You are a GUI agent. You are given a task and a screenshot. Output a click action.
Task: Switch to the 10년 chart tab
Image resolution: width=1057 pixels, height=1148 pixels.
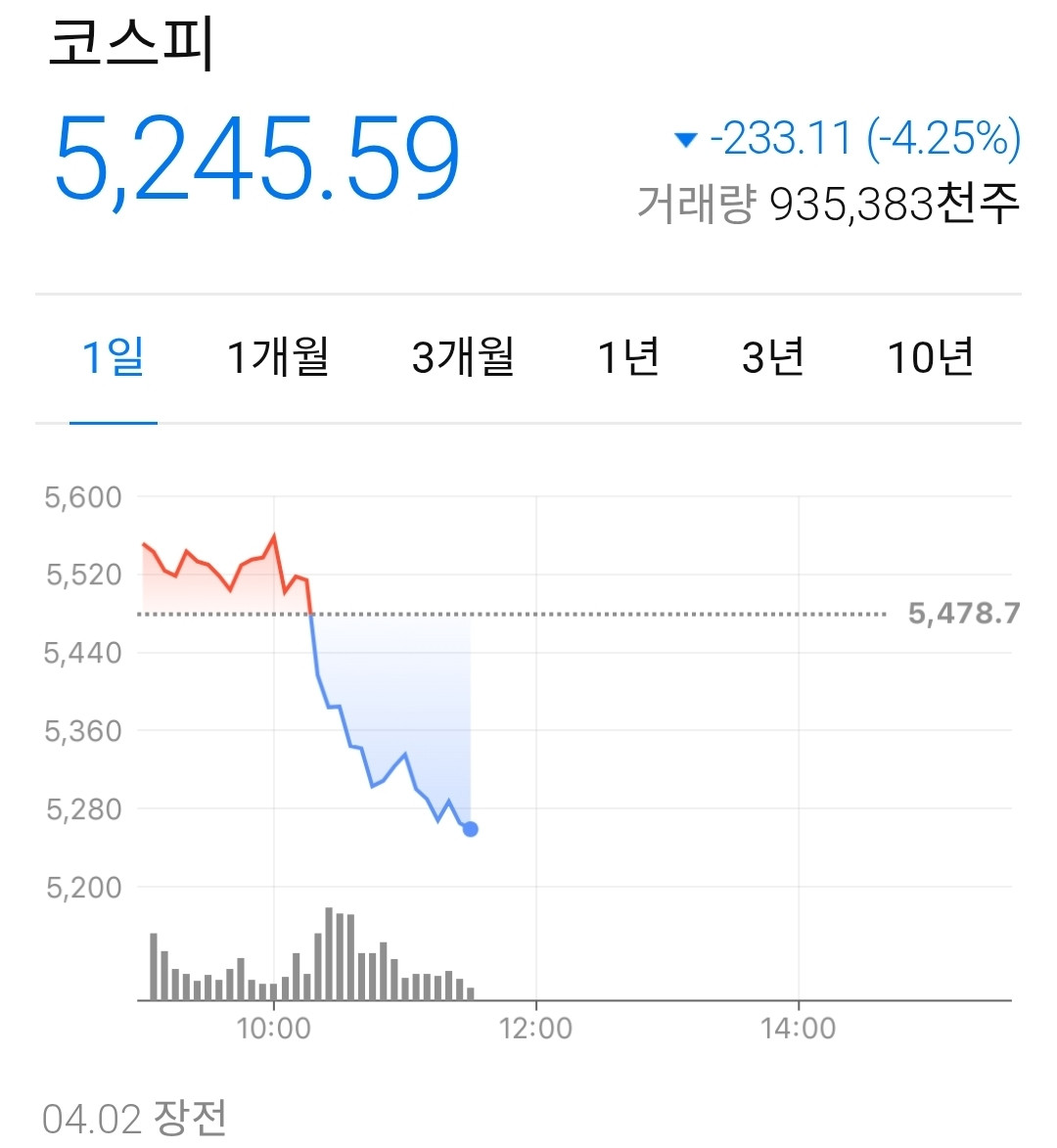pos(930,357)
